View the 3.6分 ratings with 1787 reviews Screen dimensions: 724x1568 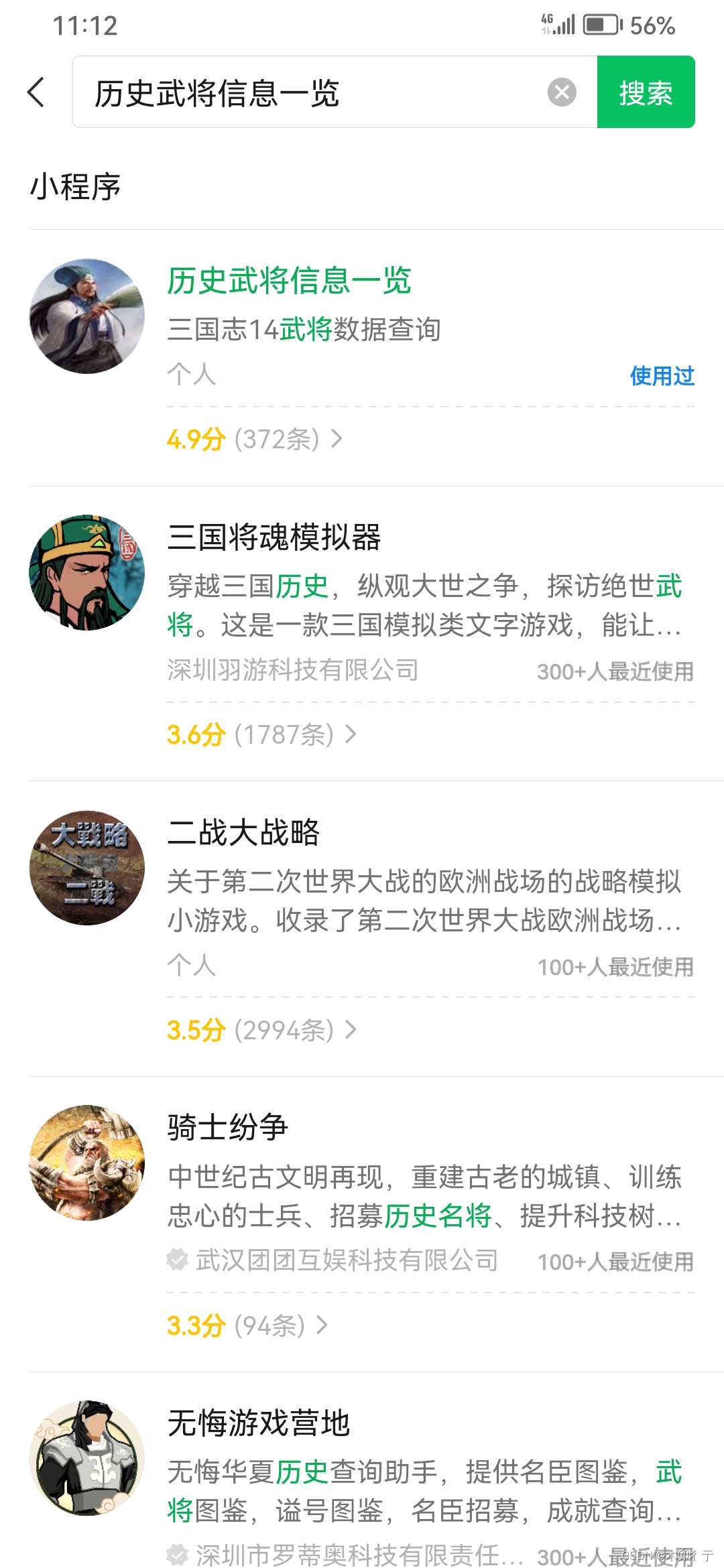click(261, 734)
